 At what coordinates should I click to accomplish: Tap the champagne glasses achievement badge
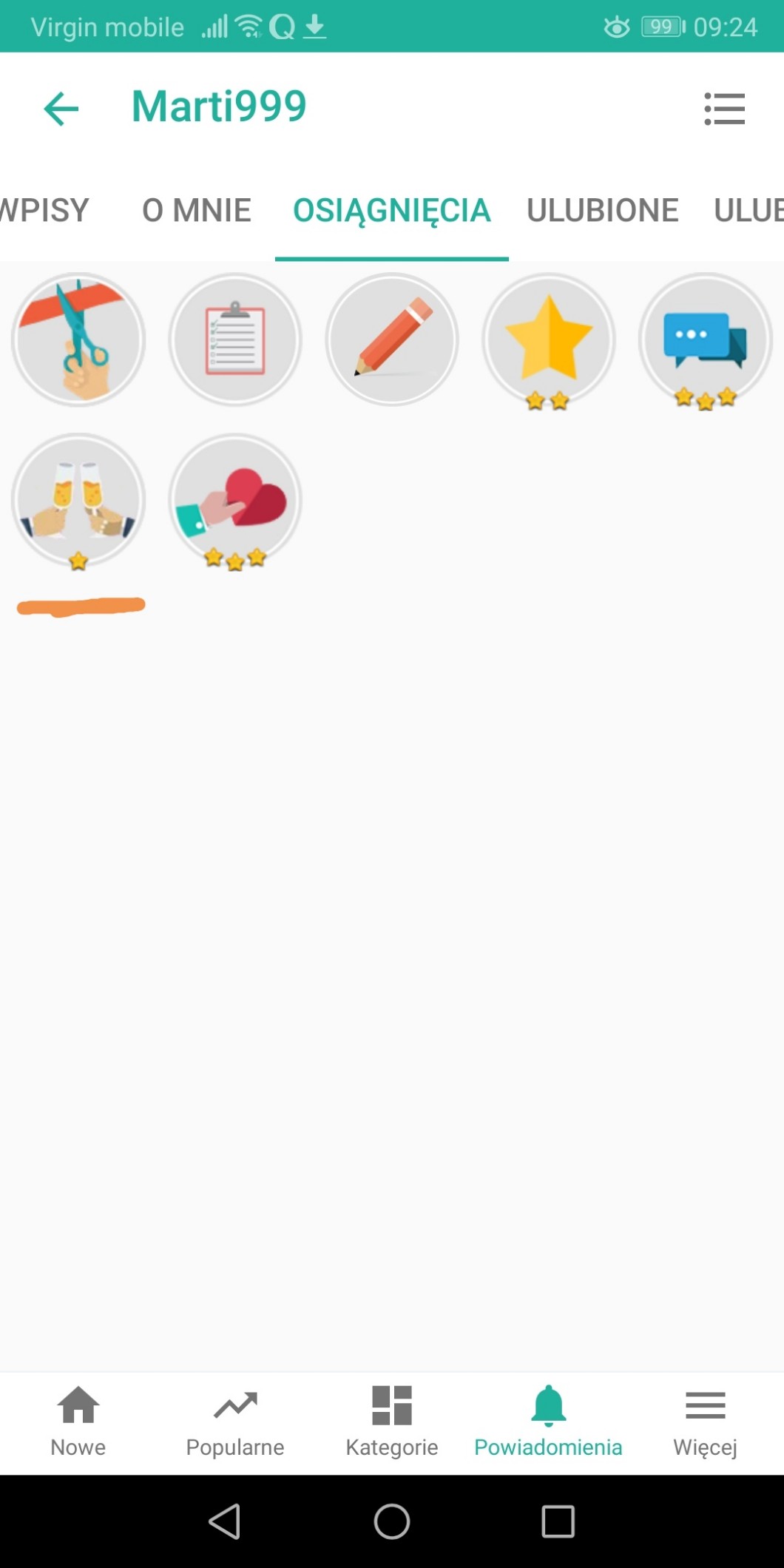tap(78, 501)
